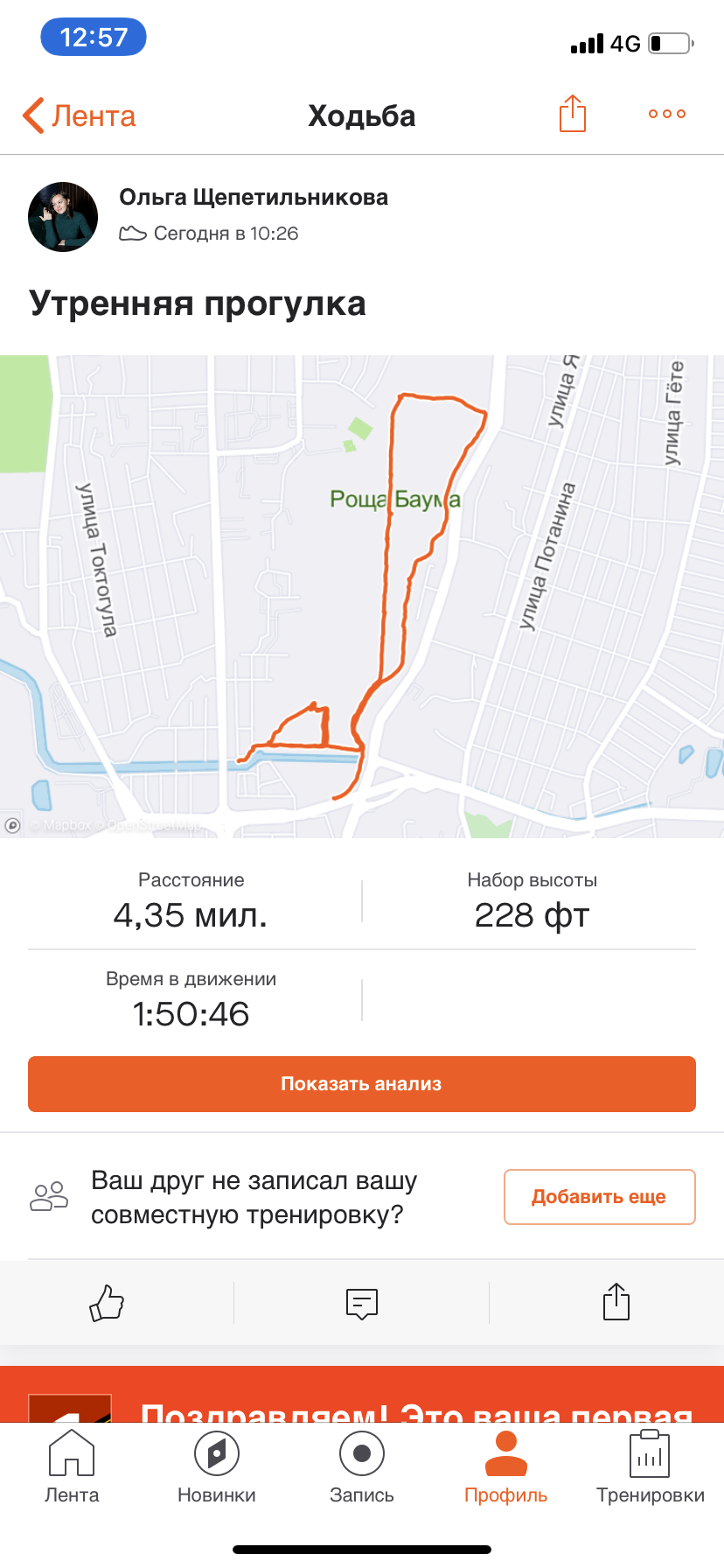
Task: Open the Тренировки tab
Action: [x=650, y=1467]
